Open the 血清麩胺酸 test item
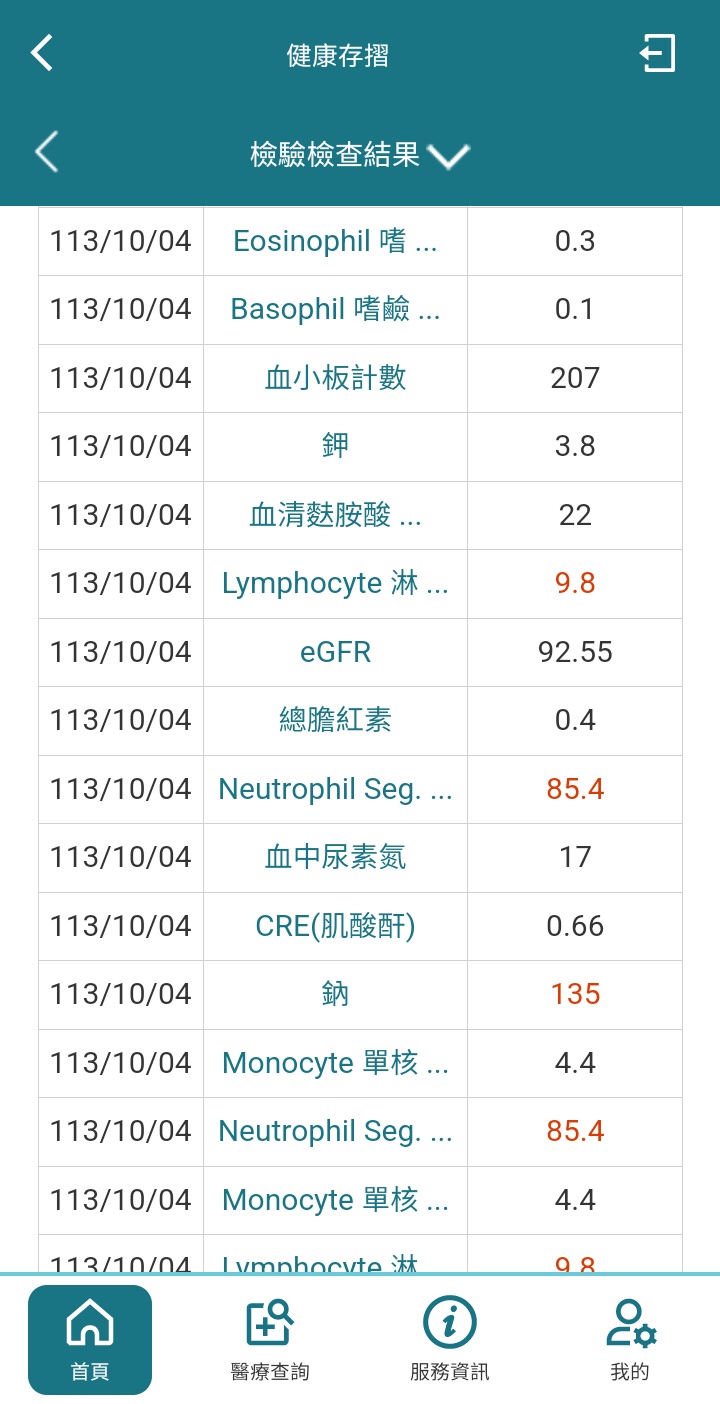This screenshot has width=720, height=1404. [x=335, y=515]
